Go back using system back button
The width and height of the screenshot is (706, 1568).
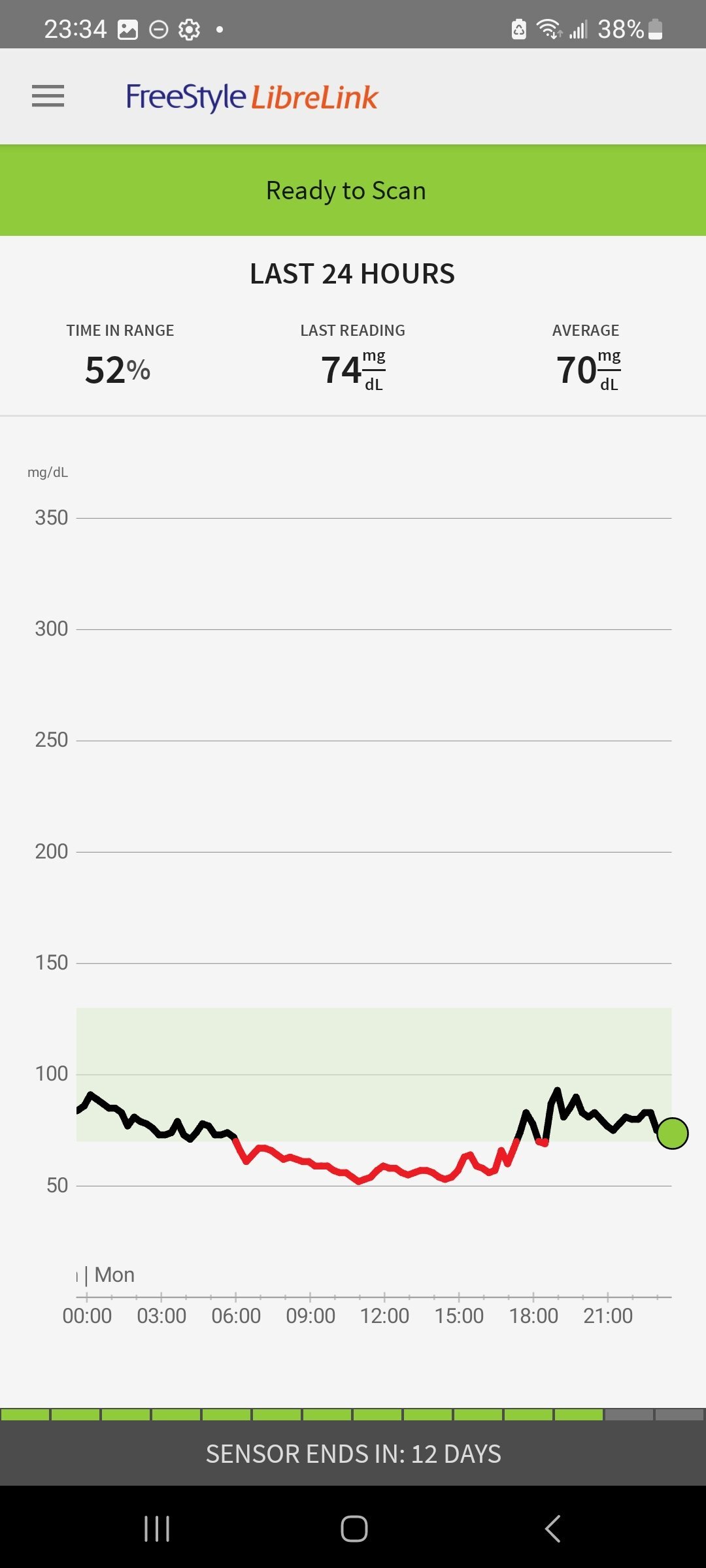(x=552, y=1529)
